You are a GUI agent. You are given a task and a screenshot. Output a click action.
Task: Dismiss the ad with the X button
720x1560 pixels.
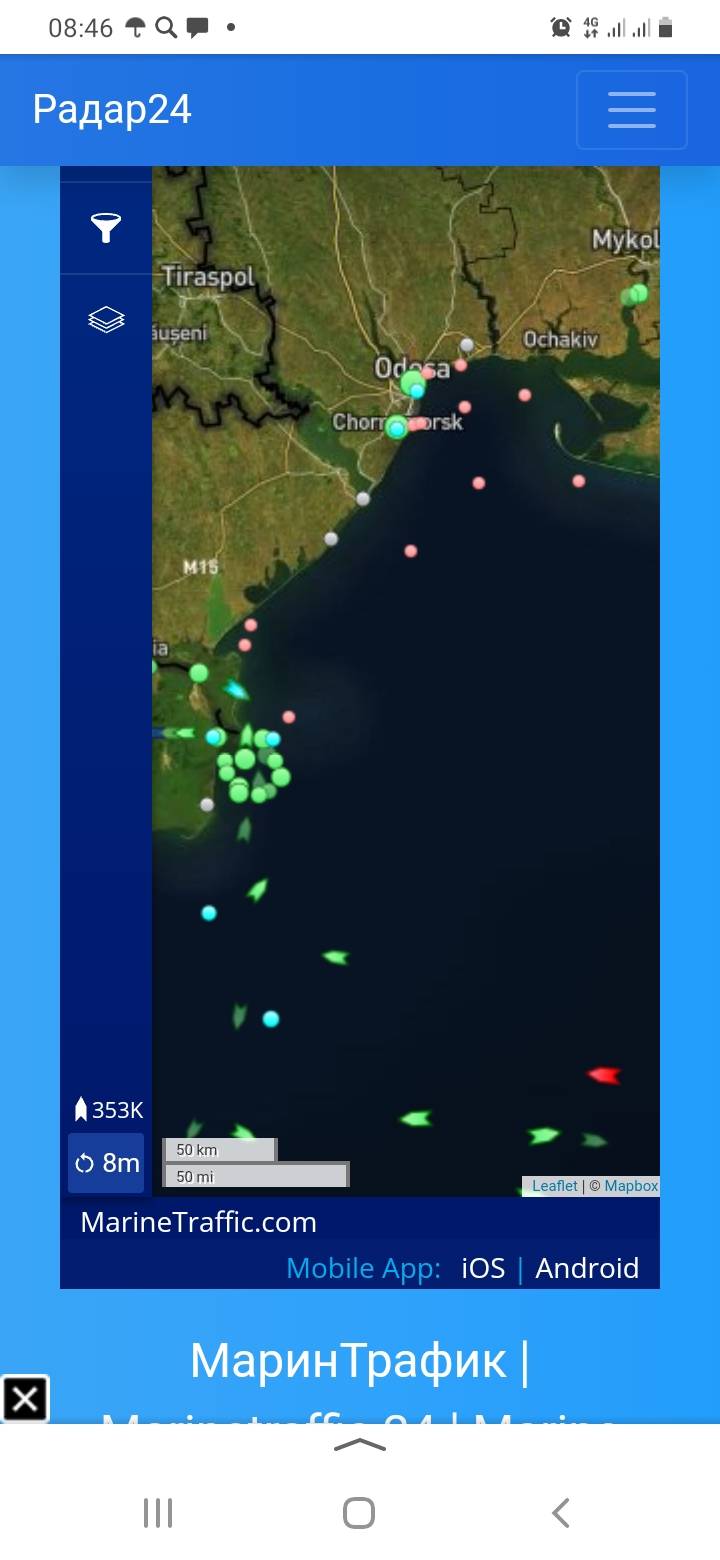25,1399
